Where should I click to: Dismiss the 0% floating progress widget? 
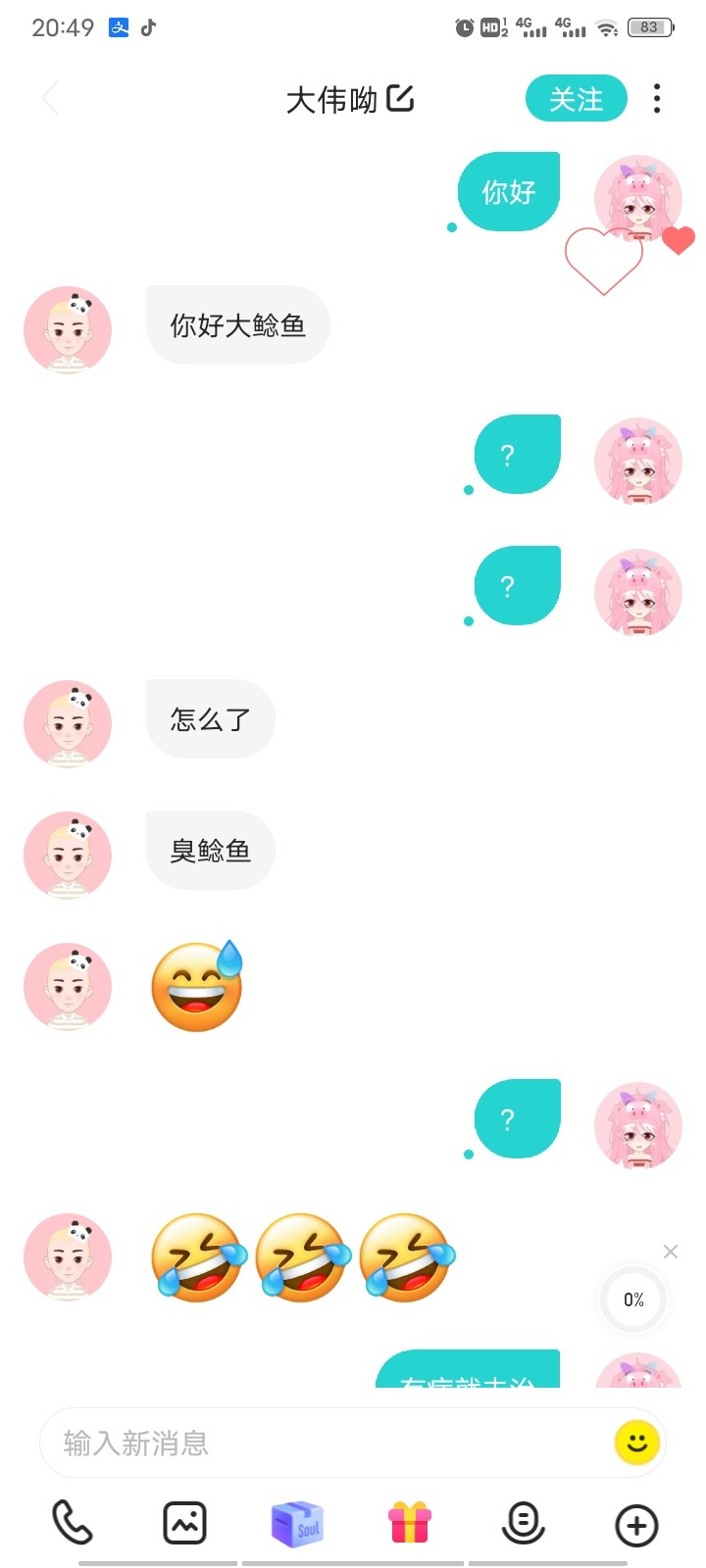click(671, 1251)
